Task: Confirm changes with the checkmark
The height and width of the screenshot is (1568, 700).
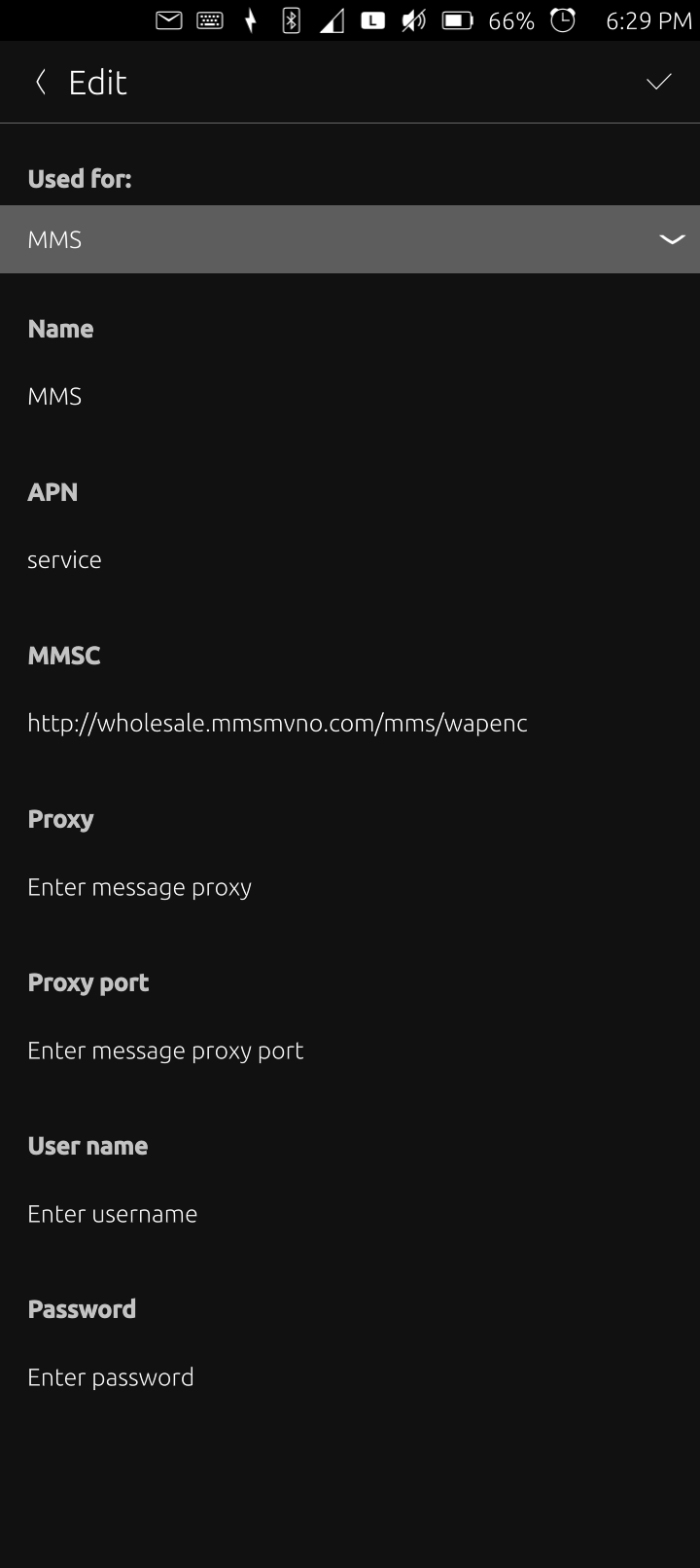Action: tap(658, 83)
